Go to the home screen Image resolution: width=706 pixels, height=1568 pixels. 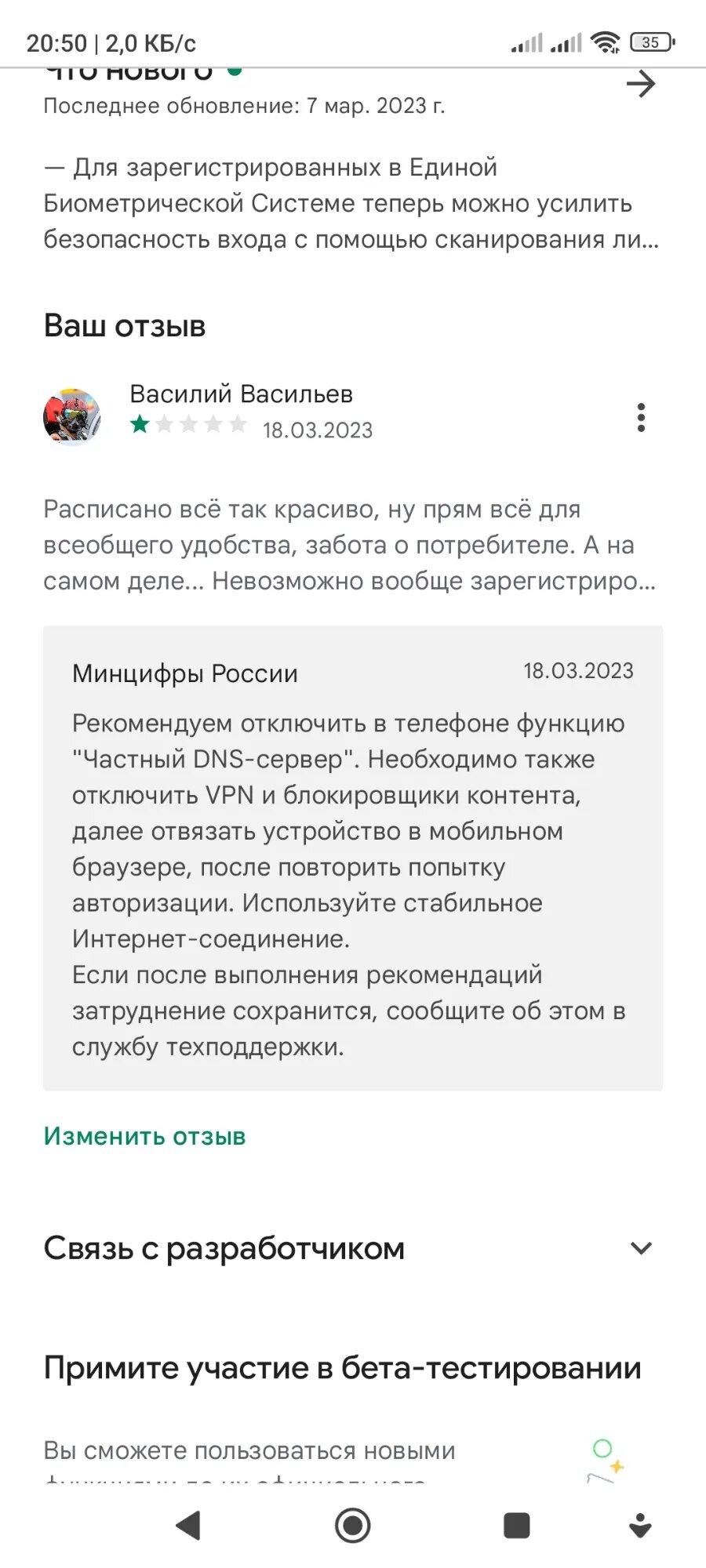[352, 1526]
